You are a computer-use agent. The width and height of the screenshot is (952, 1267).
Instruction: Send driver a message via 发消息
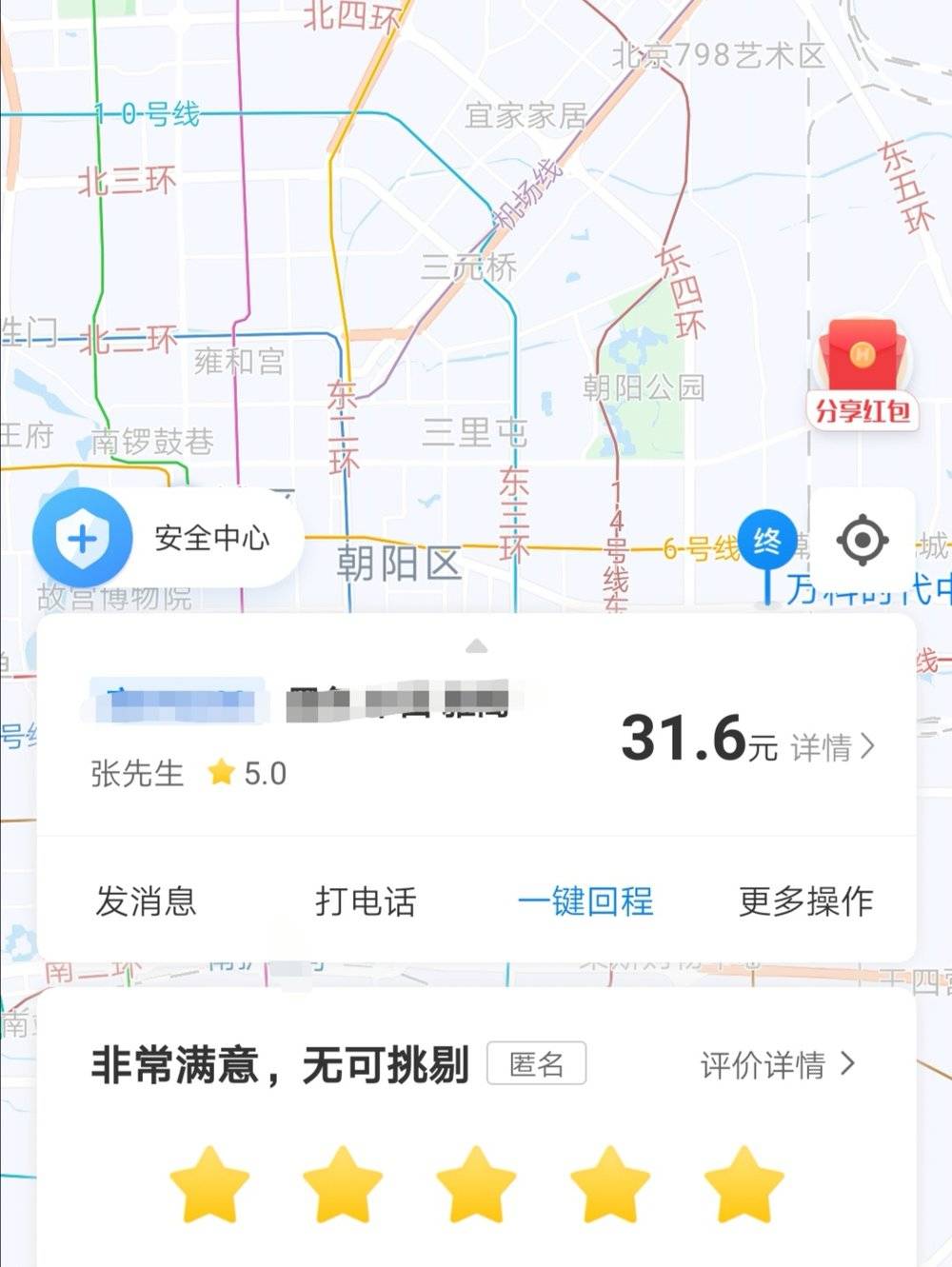[x=146, y=901]
